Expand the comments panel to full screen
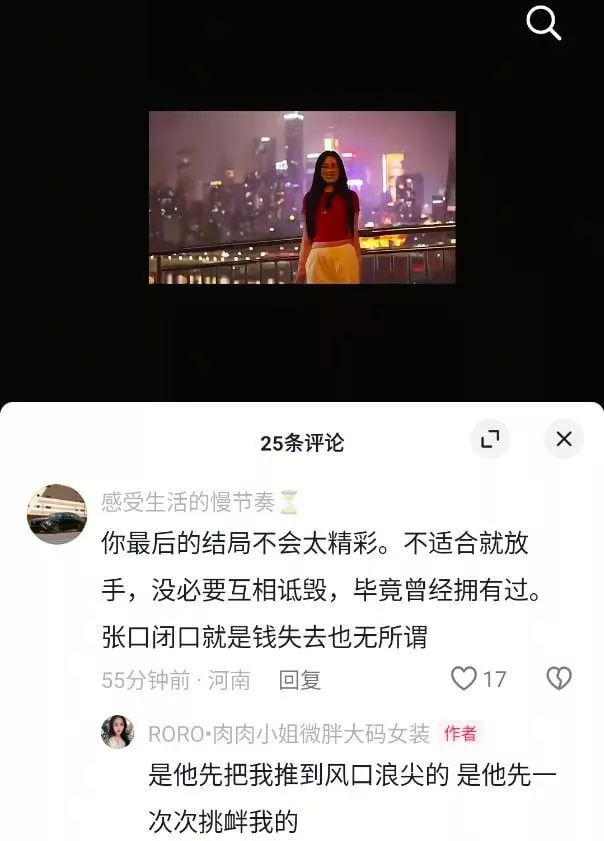The width and height of the screenshot is (604, 841). click(490, 439)
